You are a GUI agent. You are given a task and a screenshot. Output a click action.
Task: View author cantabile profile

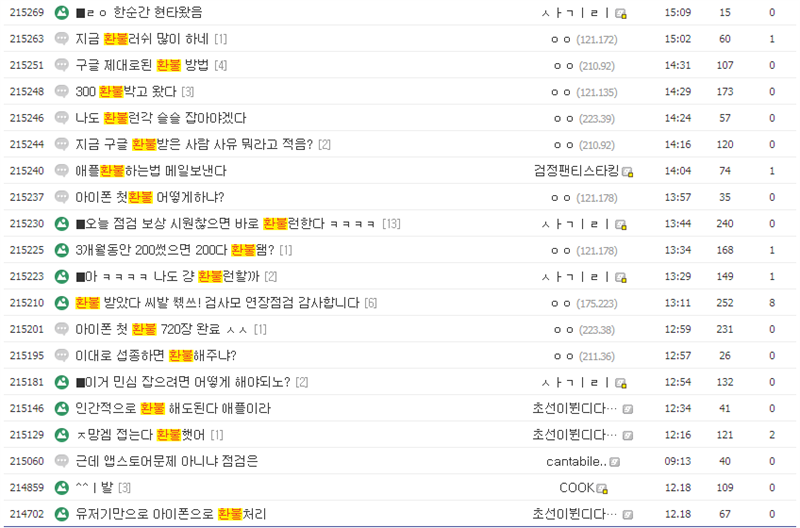pyautogui.click(x=576, y=461)
